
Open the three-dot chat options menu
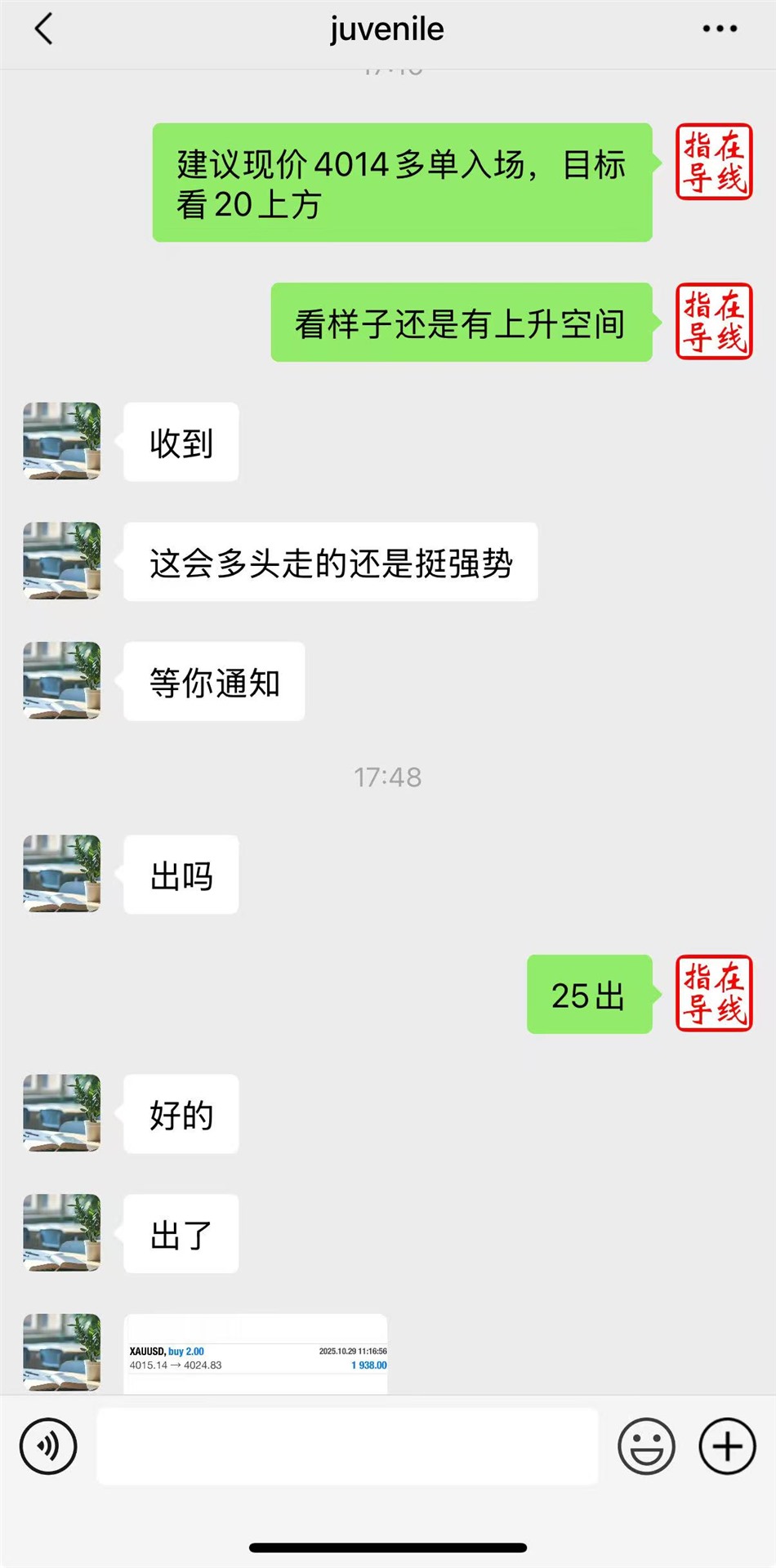click(x=719, y=29)
